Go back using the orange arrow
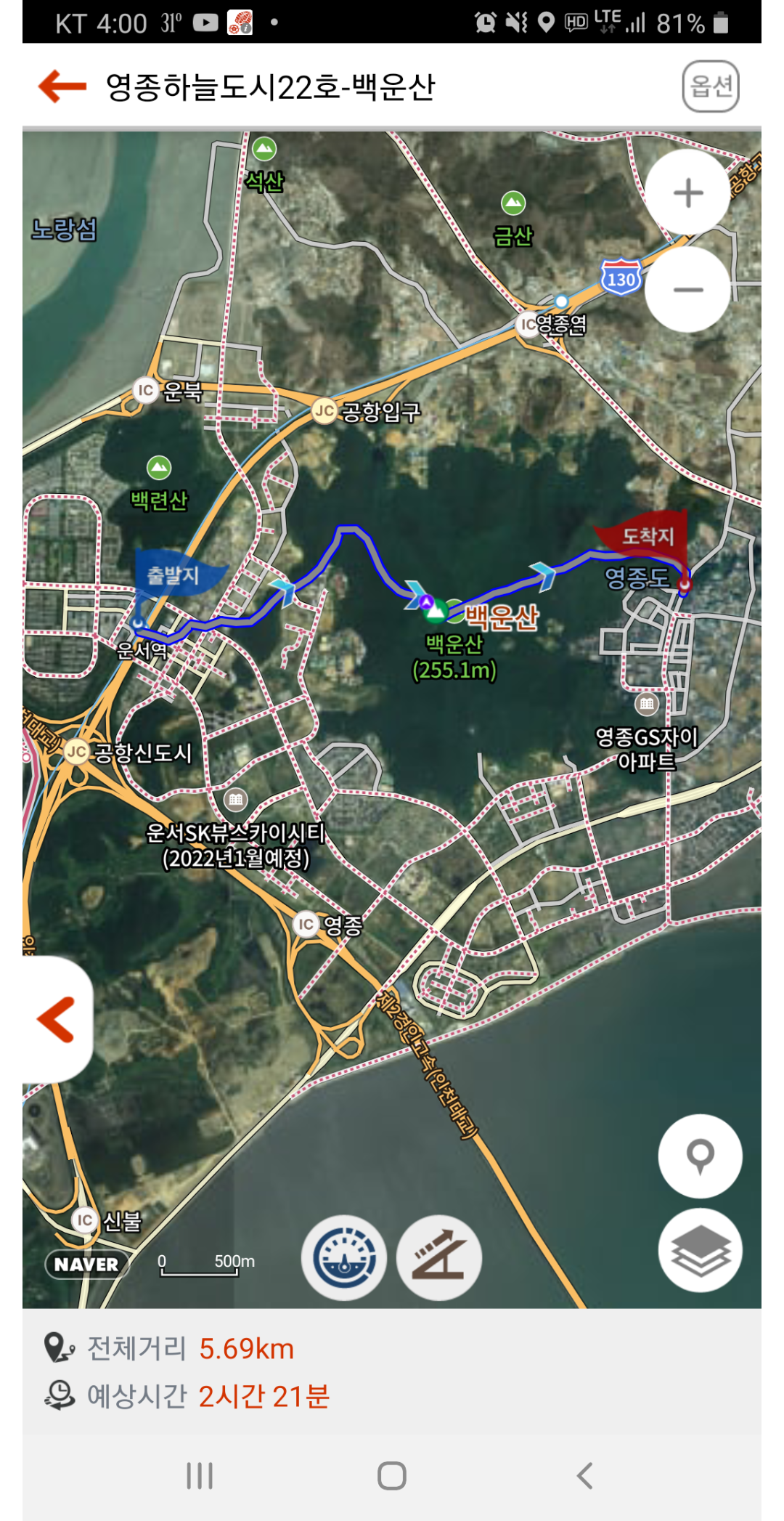Screen dimensions: 784x1521 coord(62,86)
